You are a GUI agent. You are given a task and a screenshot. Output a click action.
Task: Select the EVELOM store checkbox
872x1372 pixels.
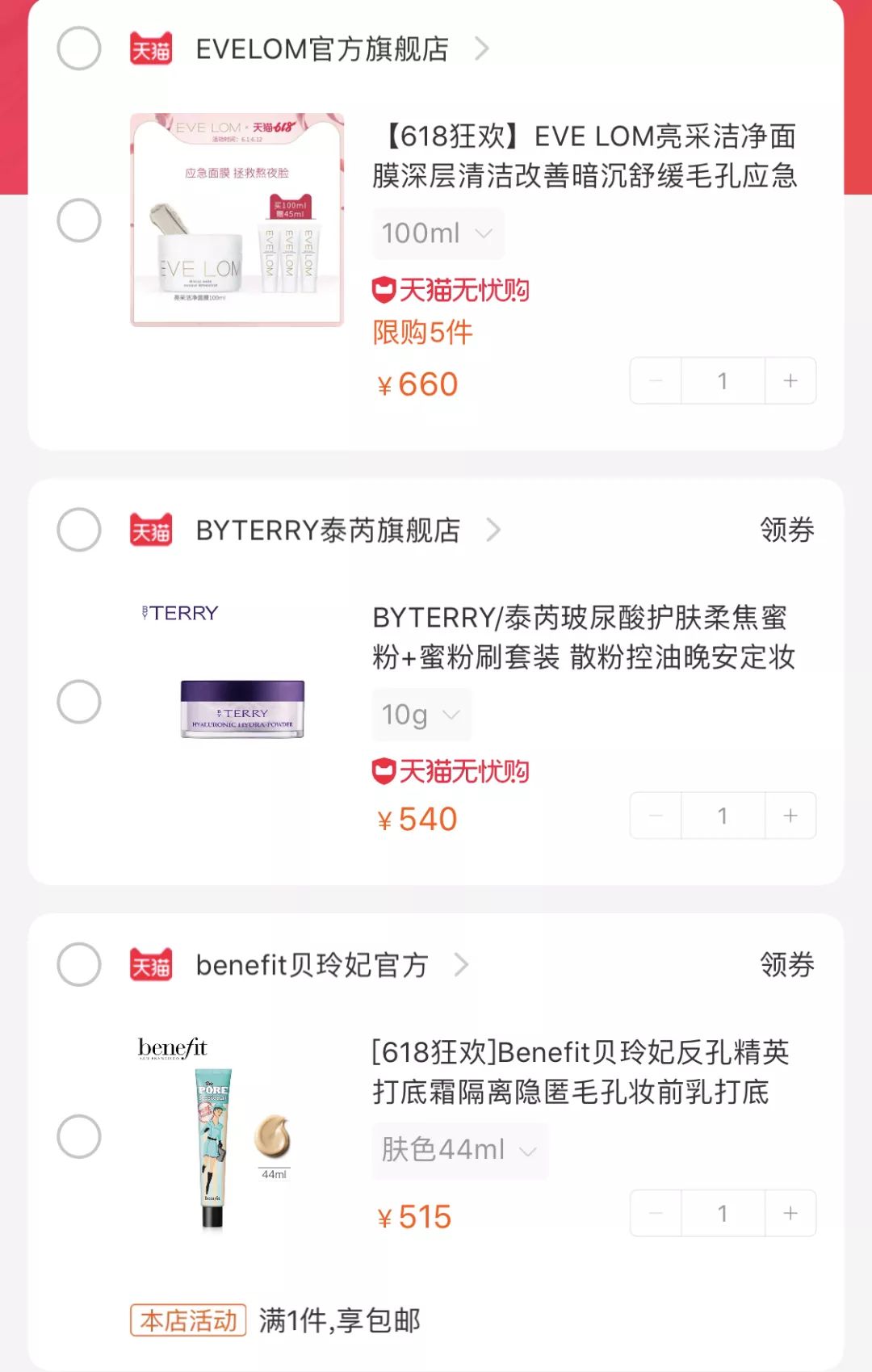pos(78,48)
